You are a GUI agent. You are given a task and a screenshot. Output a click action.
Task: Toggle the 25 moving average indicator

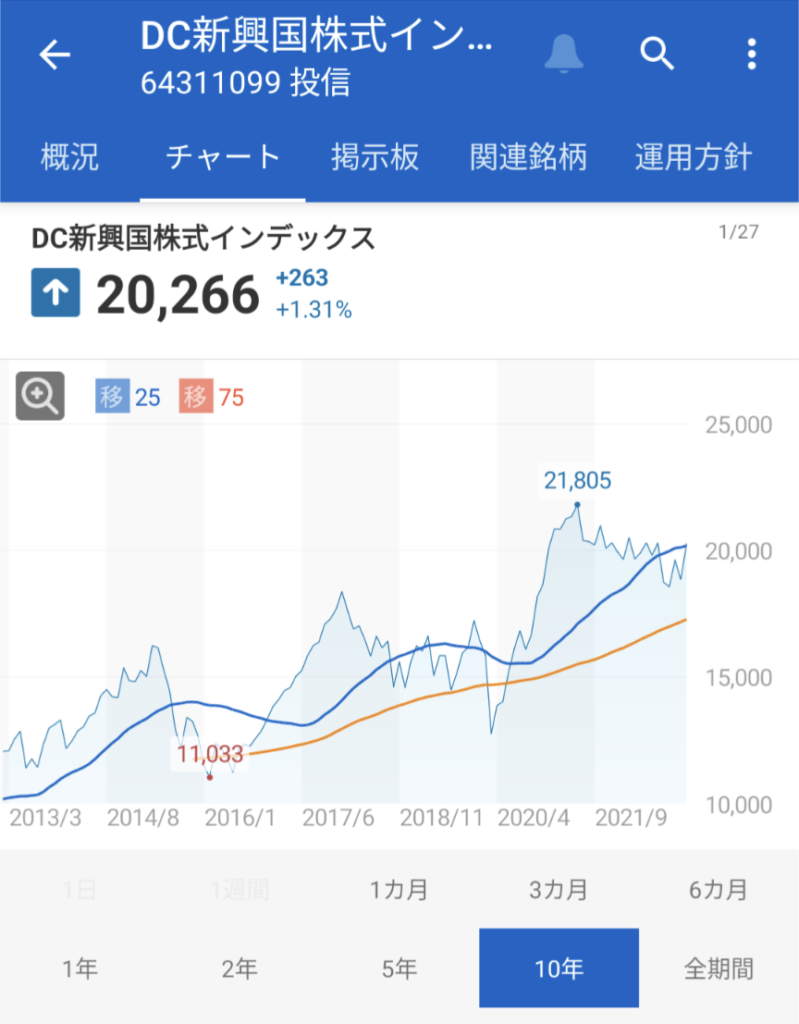pos(128,397)
